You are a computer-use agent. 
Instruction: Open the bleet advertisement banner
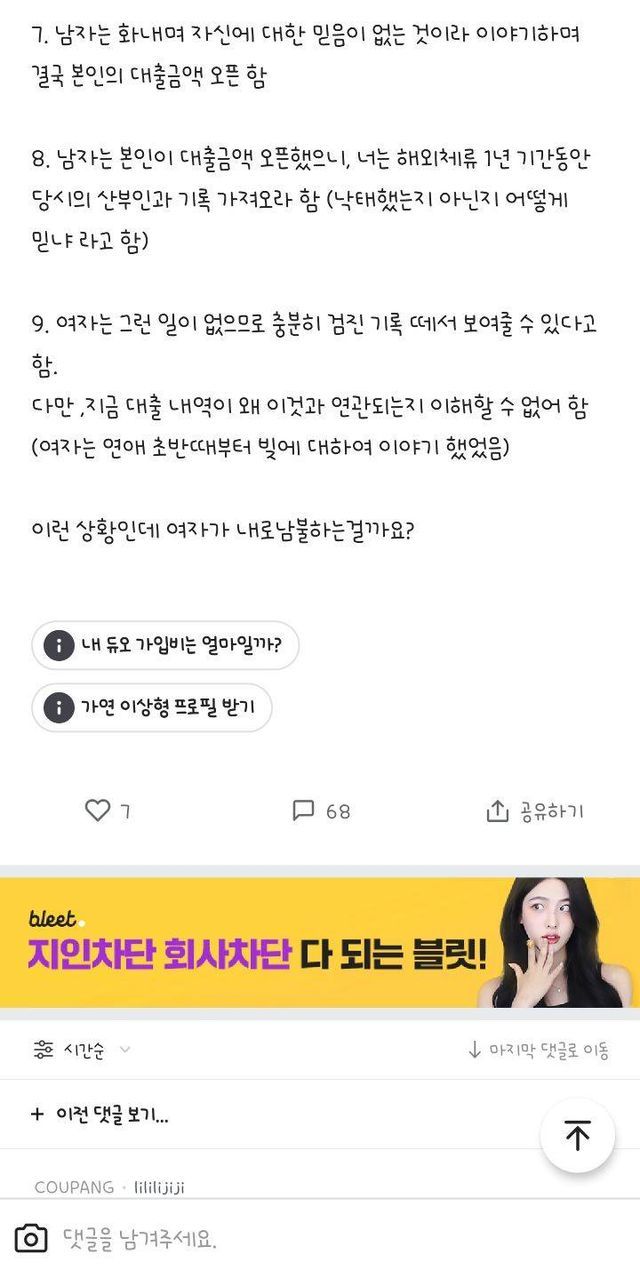[x=320, y=942]
